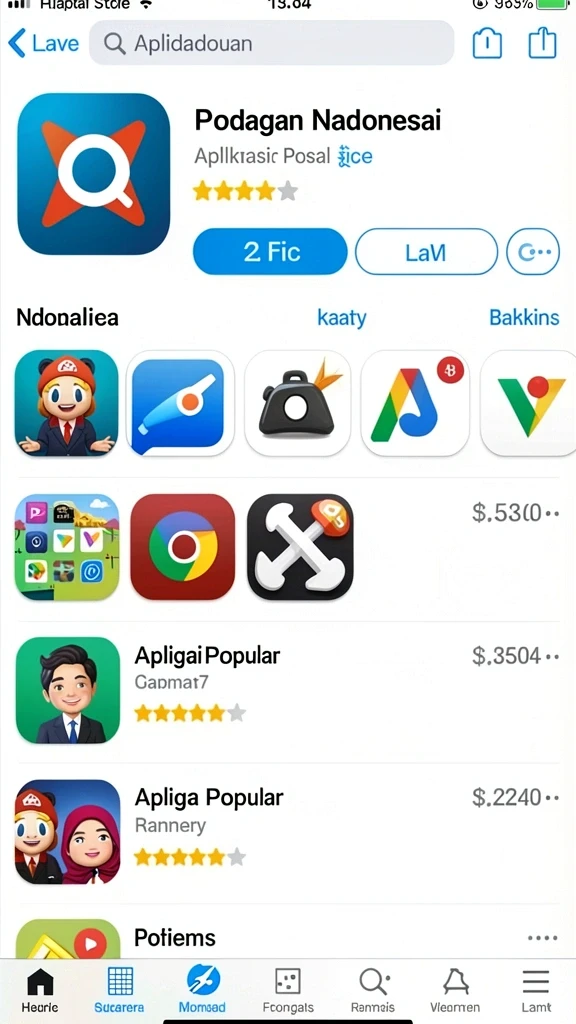Go back via the Lave button
The height and width of the screenshot is (1024, 576).
click(x=43, y=44)
